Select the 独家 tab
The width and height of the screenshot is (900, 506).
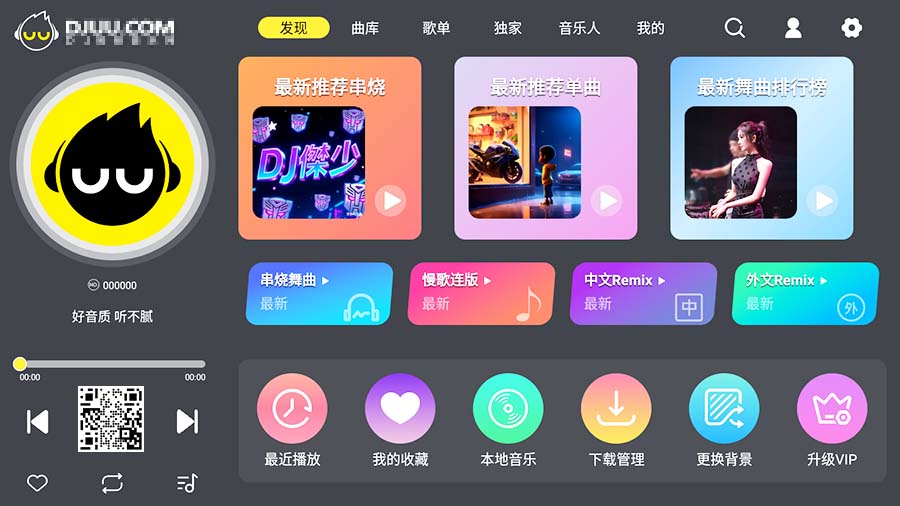508,28
